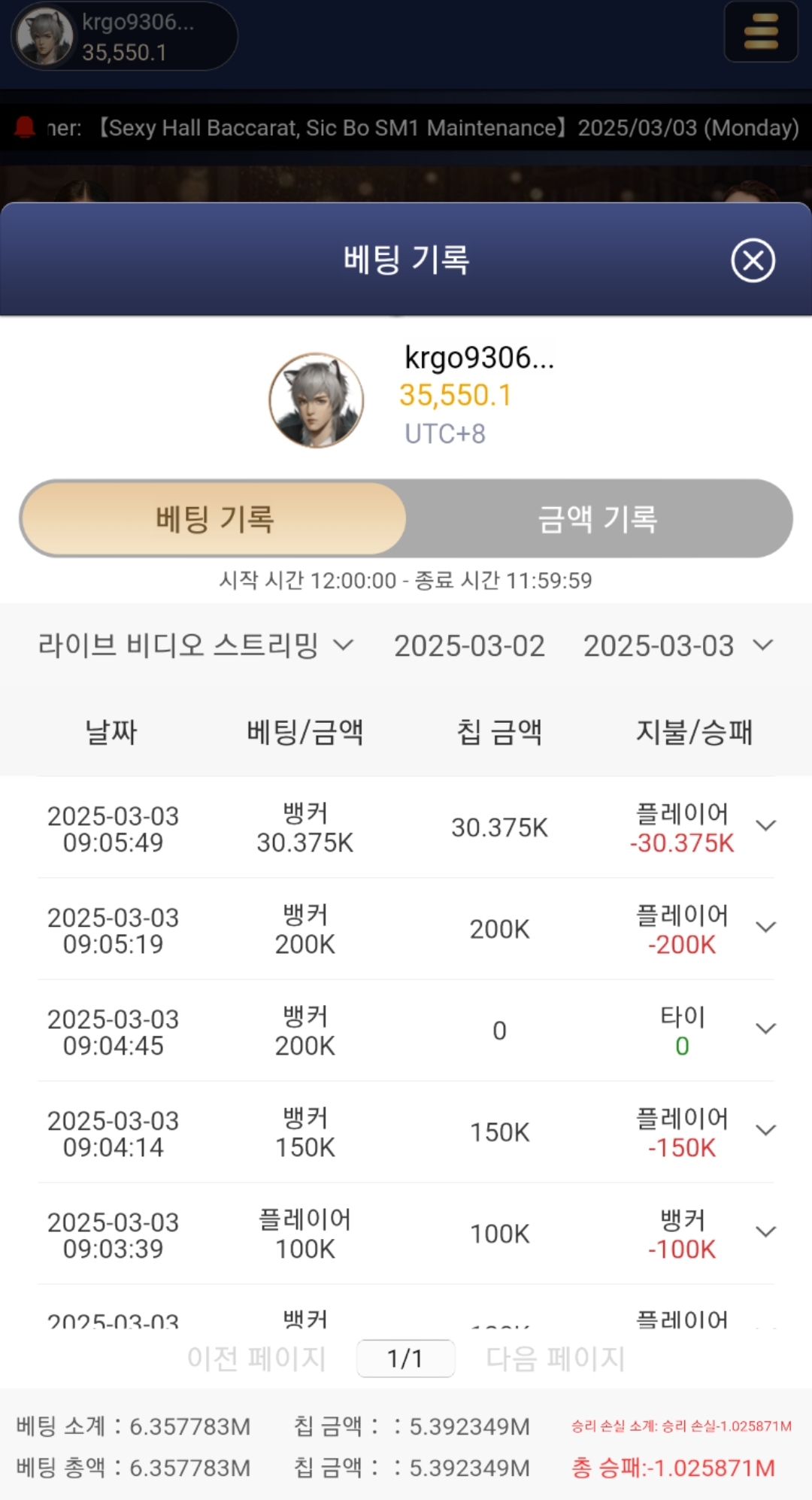Image resolution: width=812 pixels, height=1500 pixels.
Task: Open the 라이브 비디오 스트리밍 dropdown
Action: (195, 645)
